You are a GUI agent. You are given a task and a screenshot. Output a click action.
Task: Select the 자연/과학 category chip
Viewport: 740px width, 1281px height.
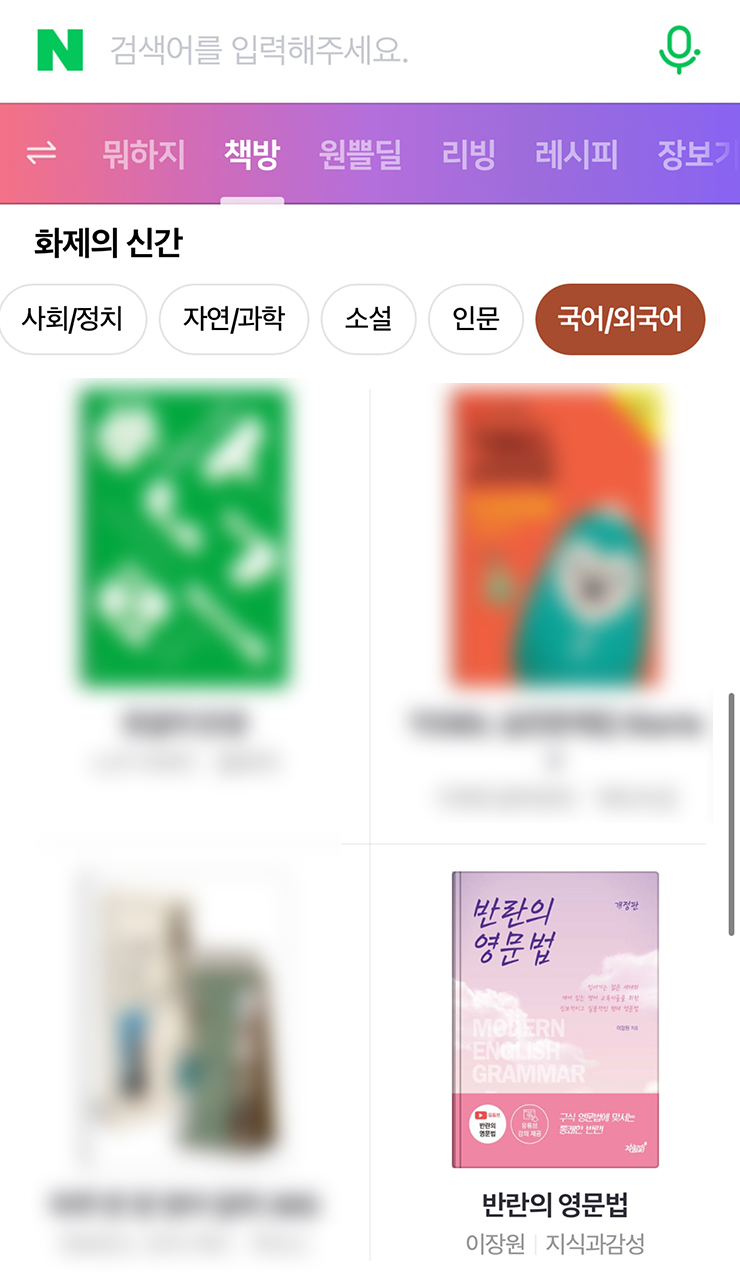233,320
